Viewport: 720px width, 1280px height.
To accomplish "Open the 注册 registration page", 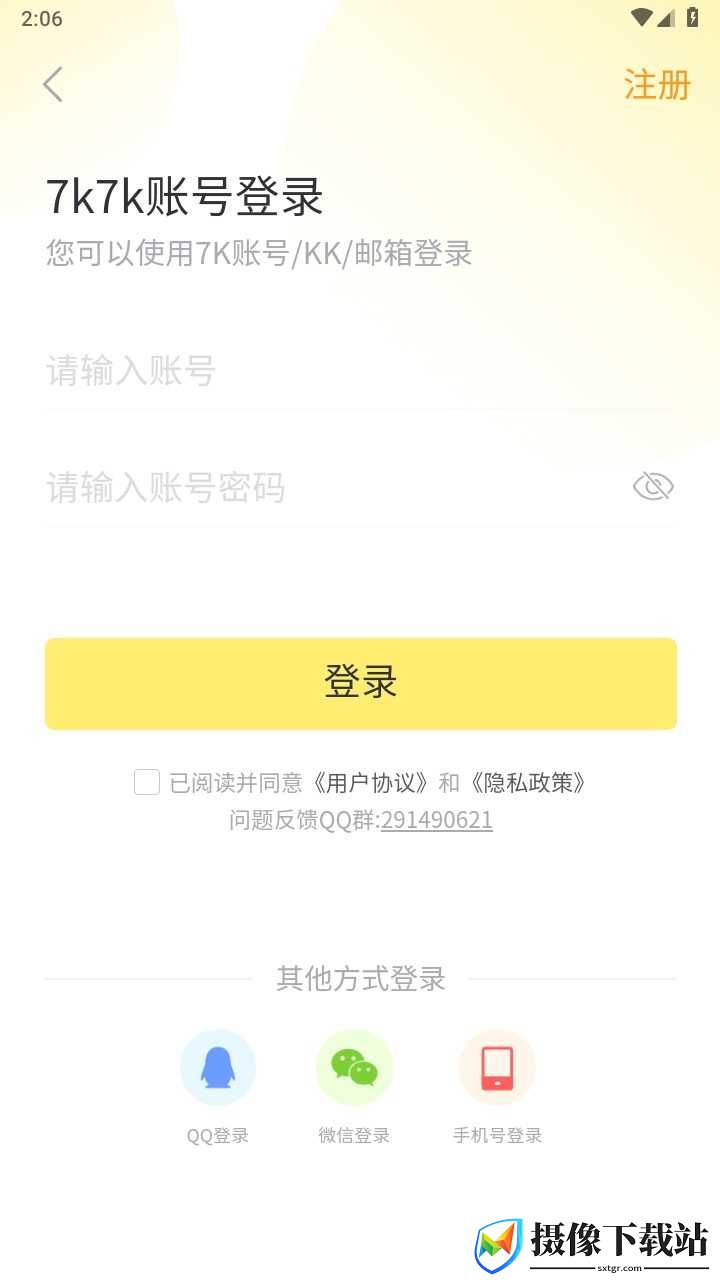I will coord(657,85).
